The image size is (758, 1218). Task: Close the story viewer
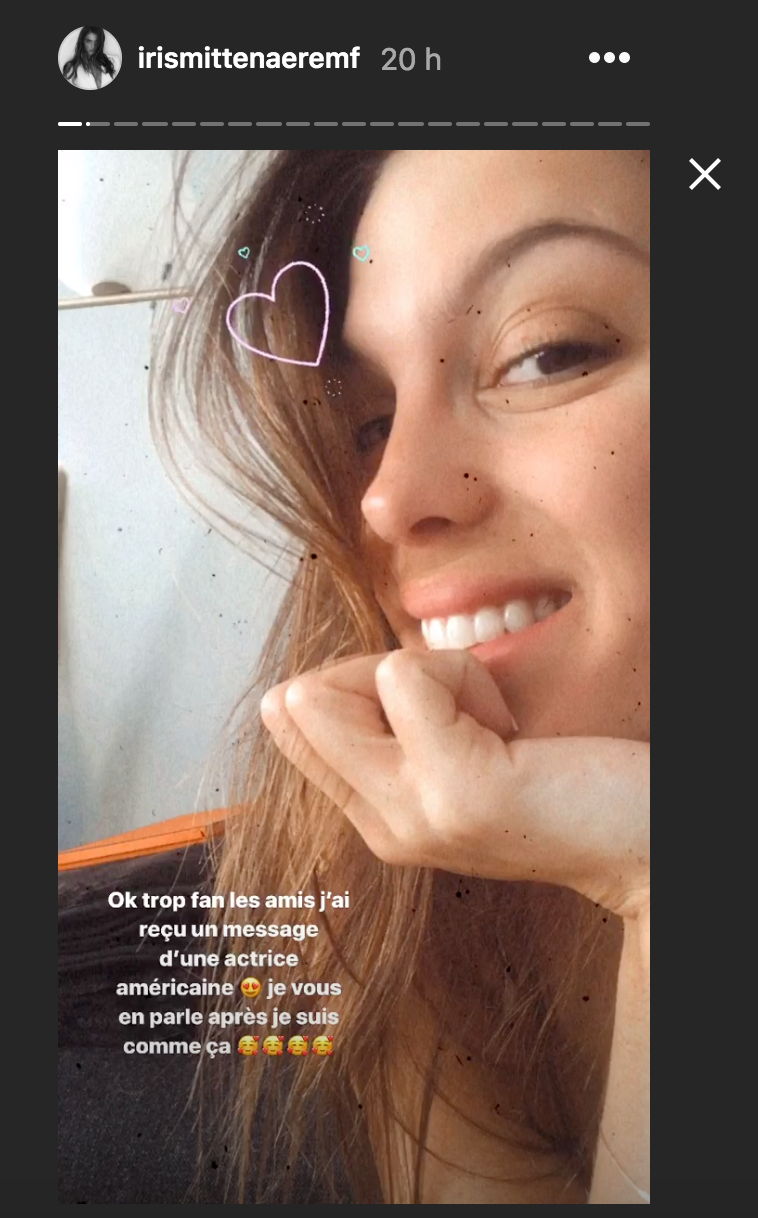click(704, 175)
